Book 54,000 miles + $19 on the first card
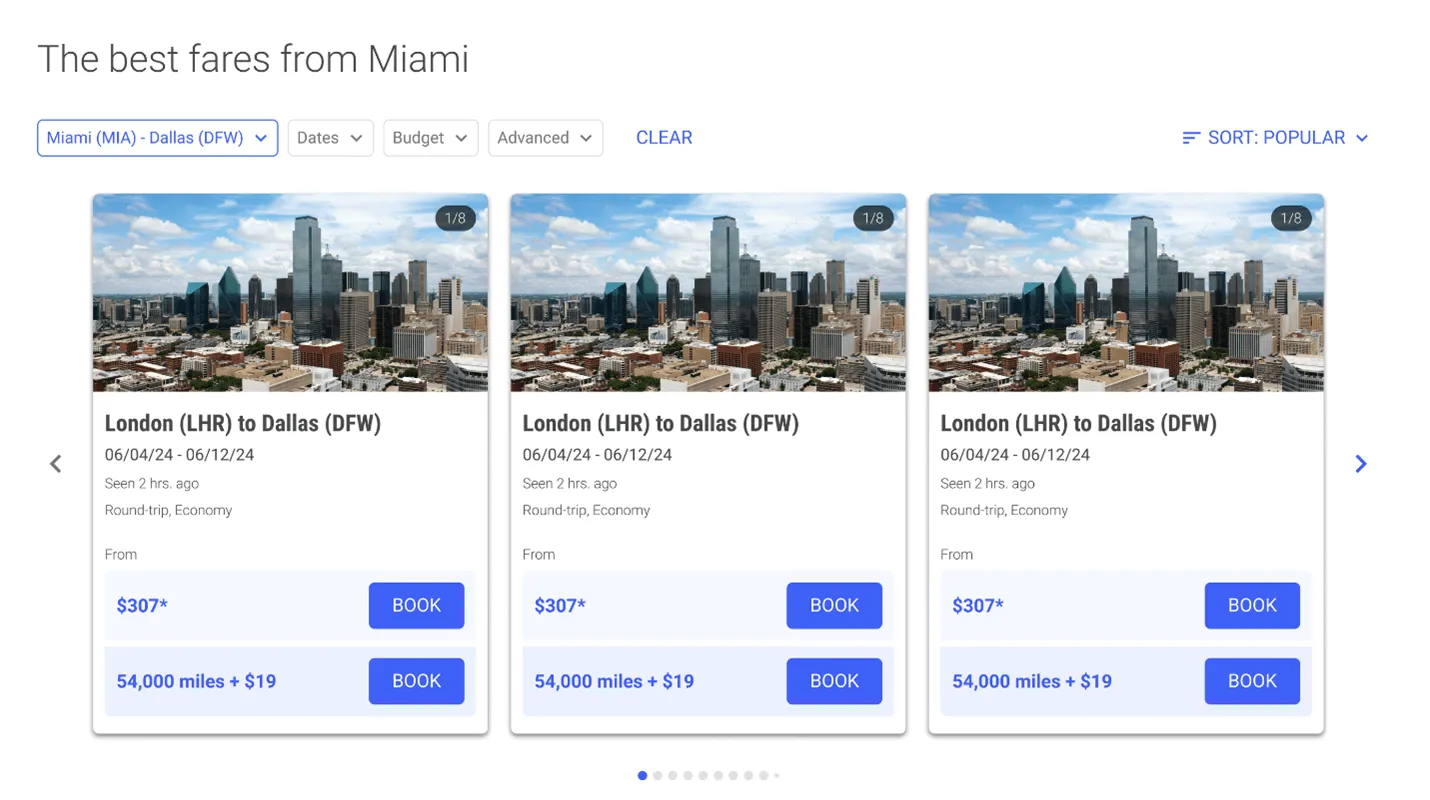 click(x=416, y=681)
